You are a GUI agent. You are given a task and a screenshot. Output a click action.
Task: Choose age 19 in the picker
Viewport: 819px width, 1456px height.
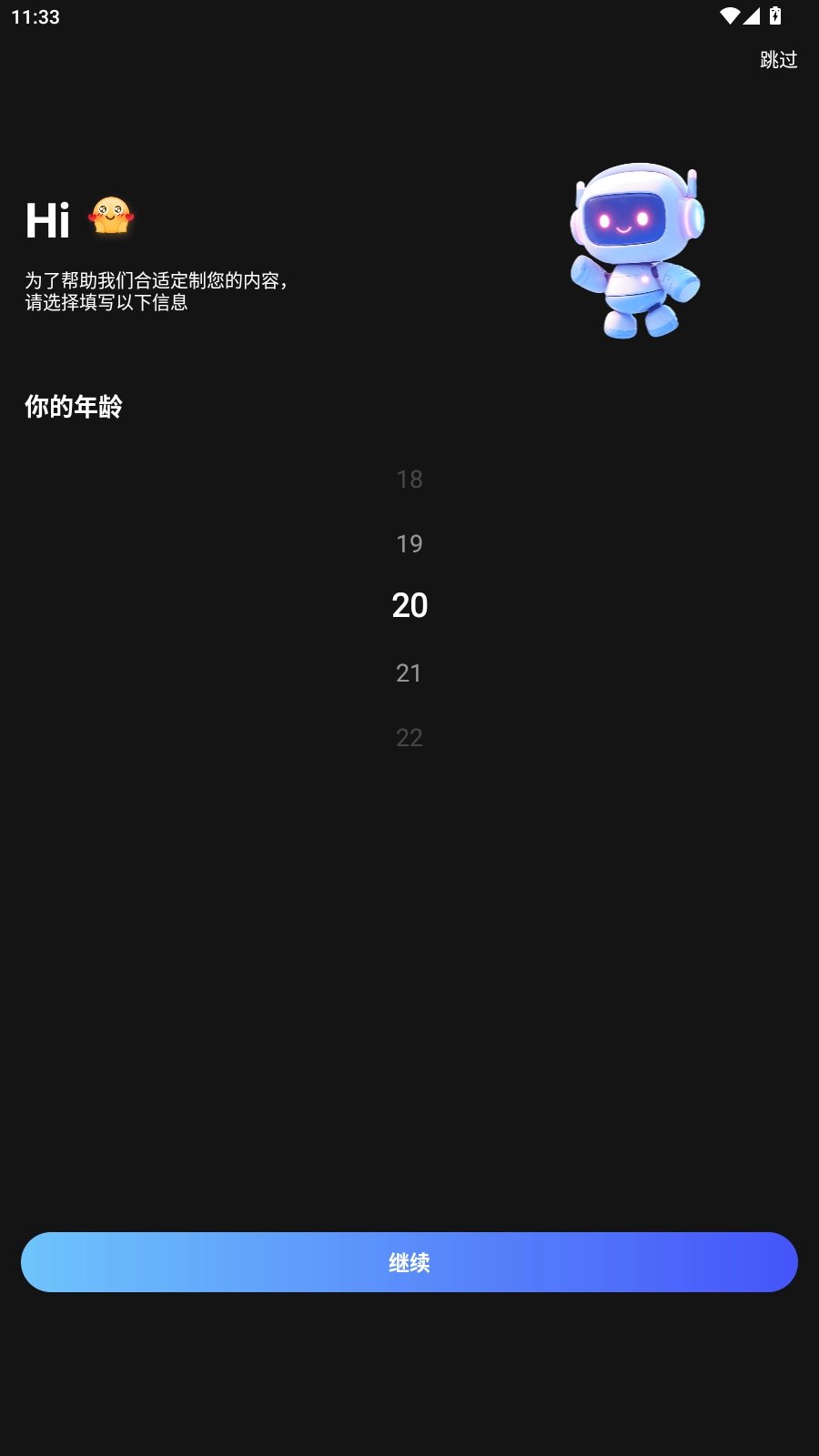pyautogui.click(x=409, y=544)
